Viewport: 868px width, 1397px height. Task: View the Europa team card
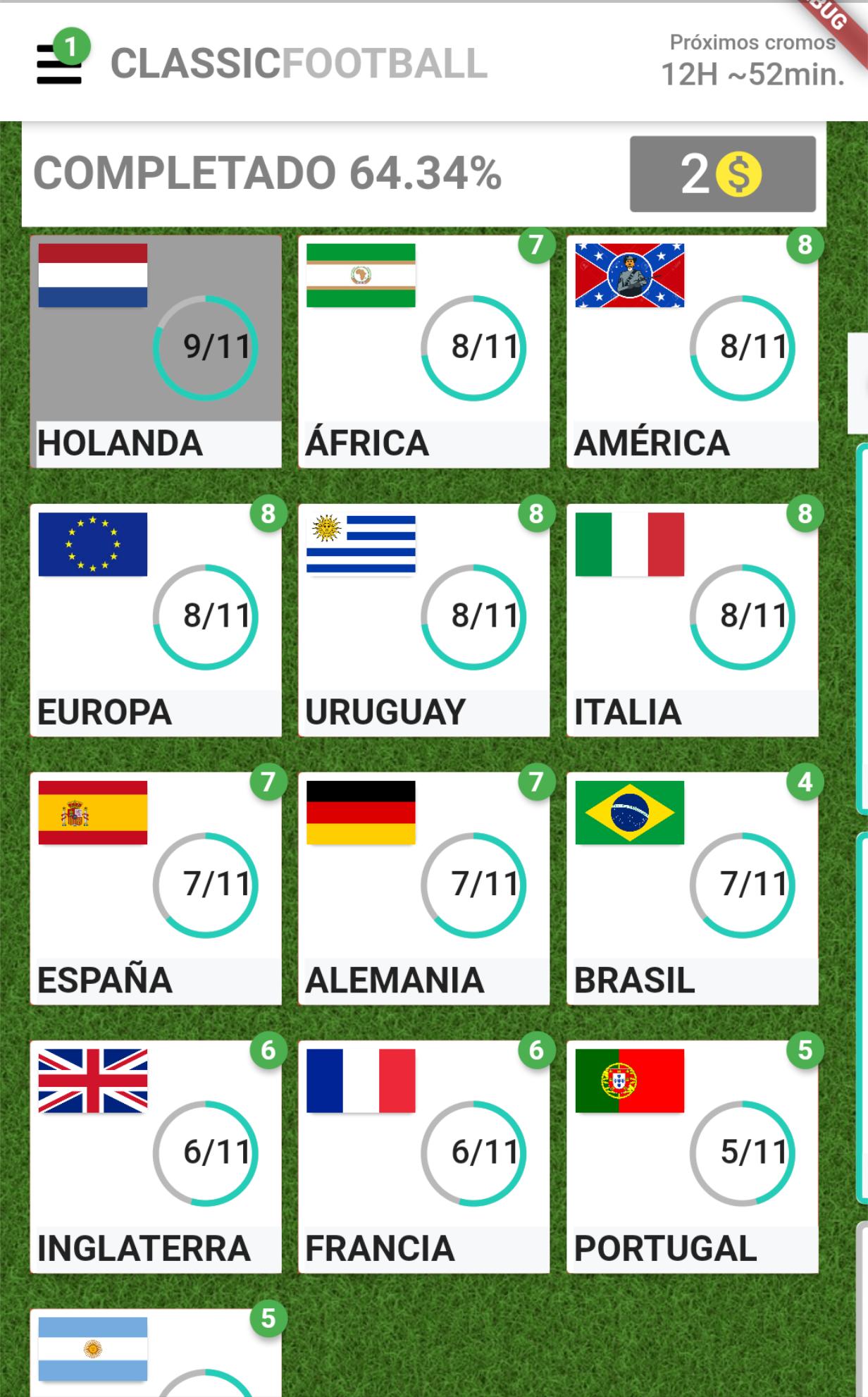click(x=156, y=620)
